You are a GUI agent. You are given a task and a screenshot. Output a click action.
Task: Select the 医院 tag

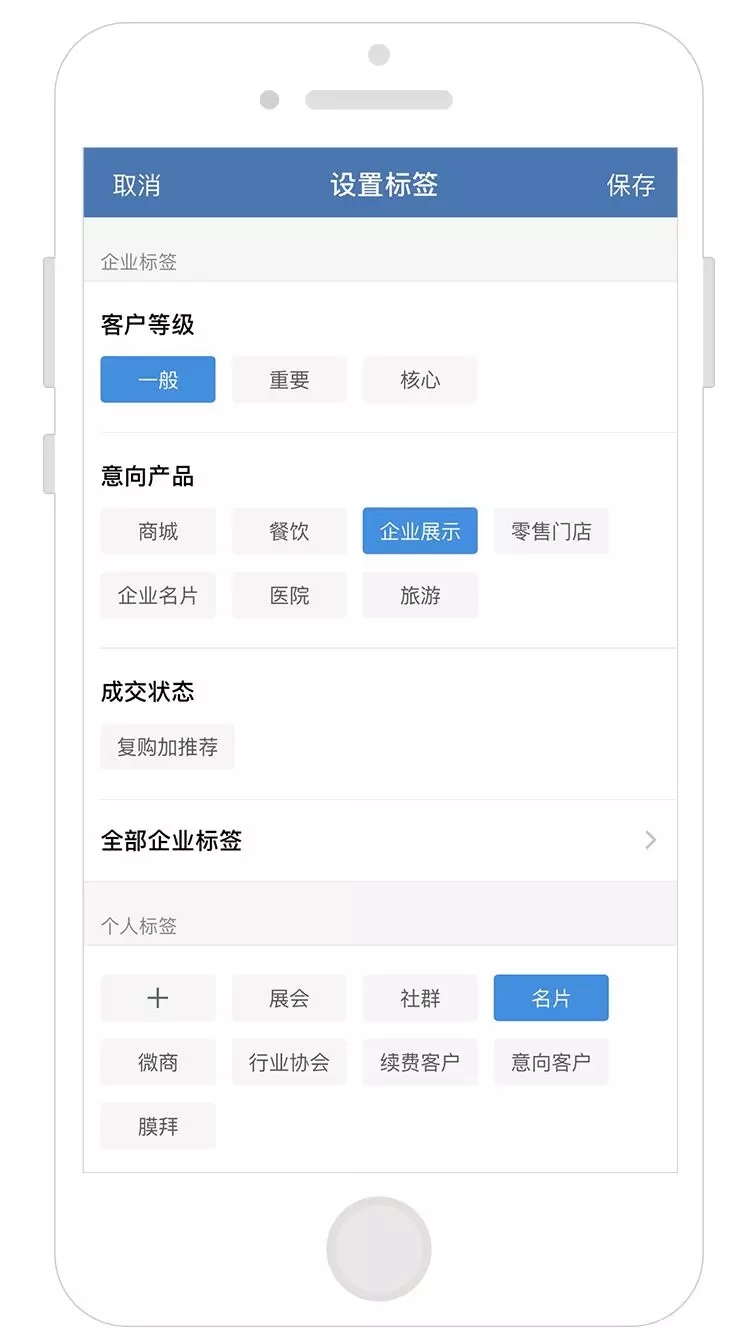(289, 595)
